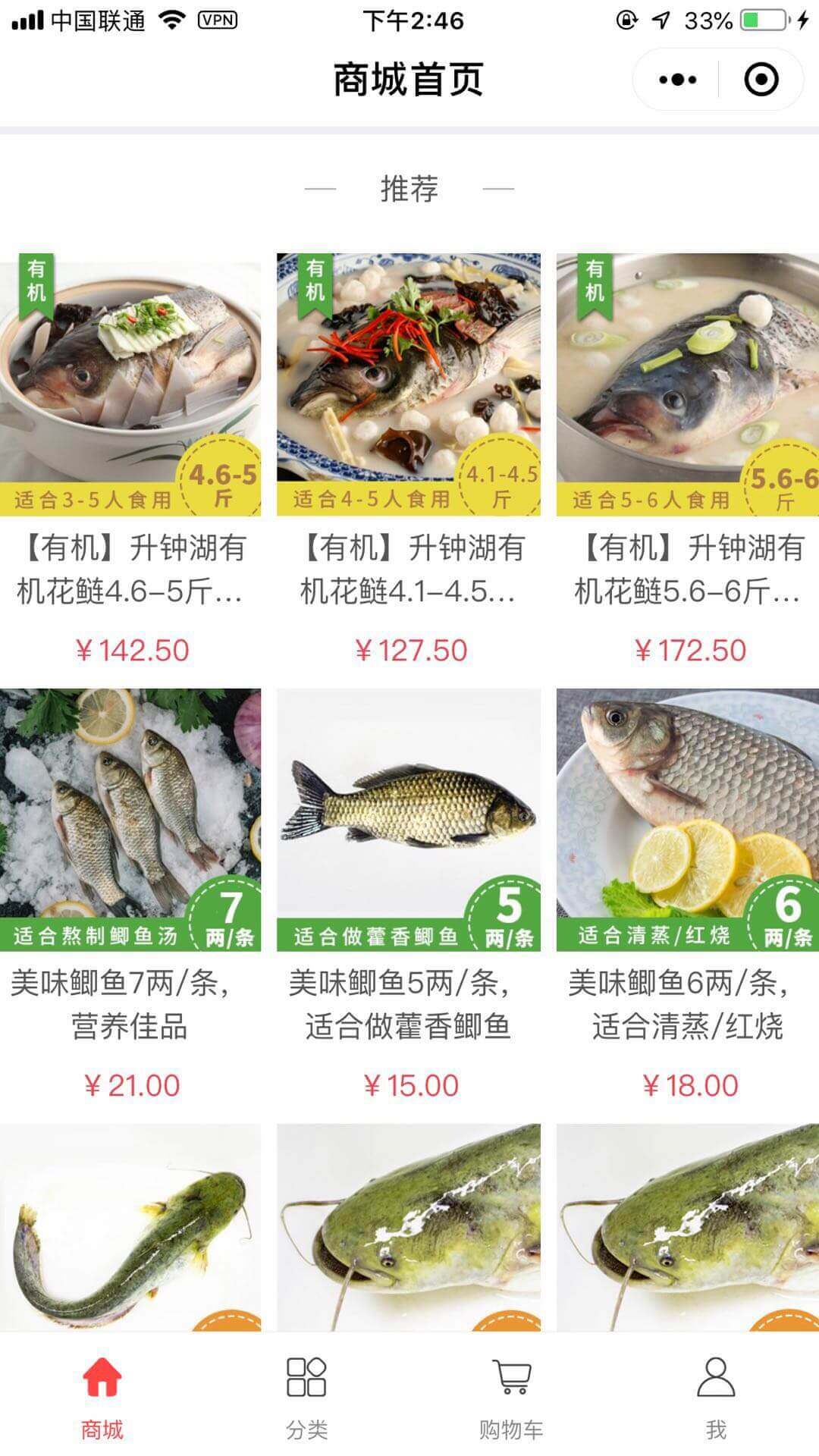Close the mini program with the circle button
819x1456 pixels.
761,80
